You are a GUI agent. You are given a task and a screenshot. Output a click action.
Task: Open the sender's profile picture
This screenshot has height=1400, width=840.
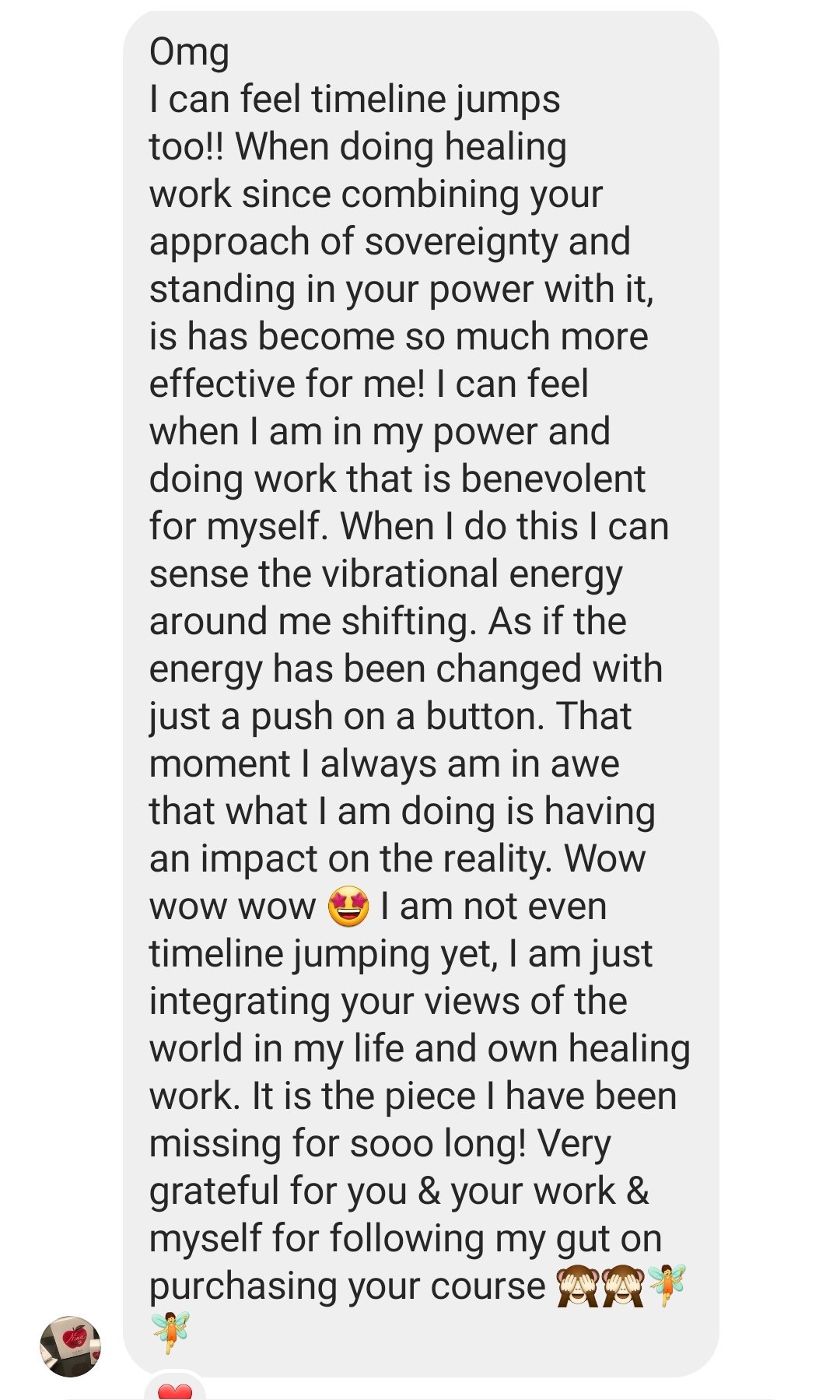click(x=71, y=1346)
